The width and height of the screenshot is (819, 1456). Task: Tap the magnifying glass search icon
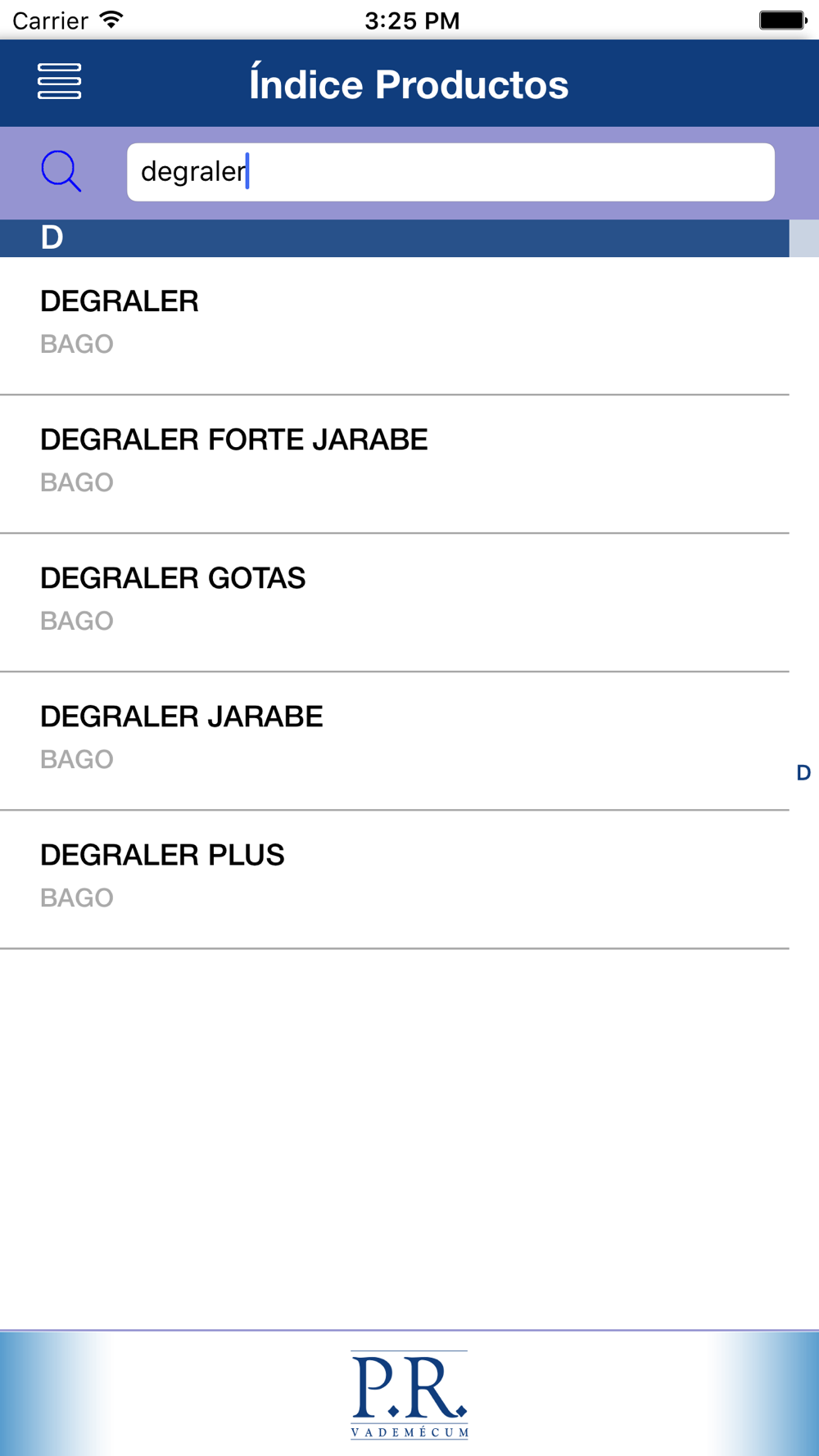coord(61,171)
